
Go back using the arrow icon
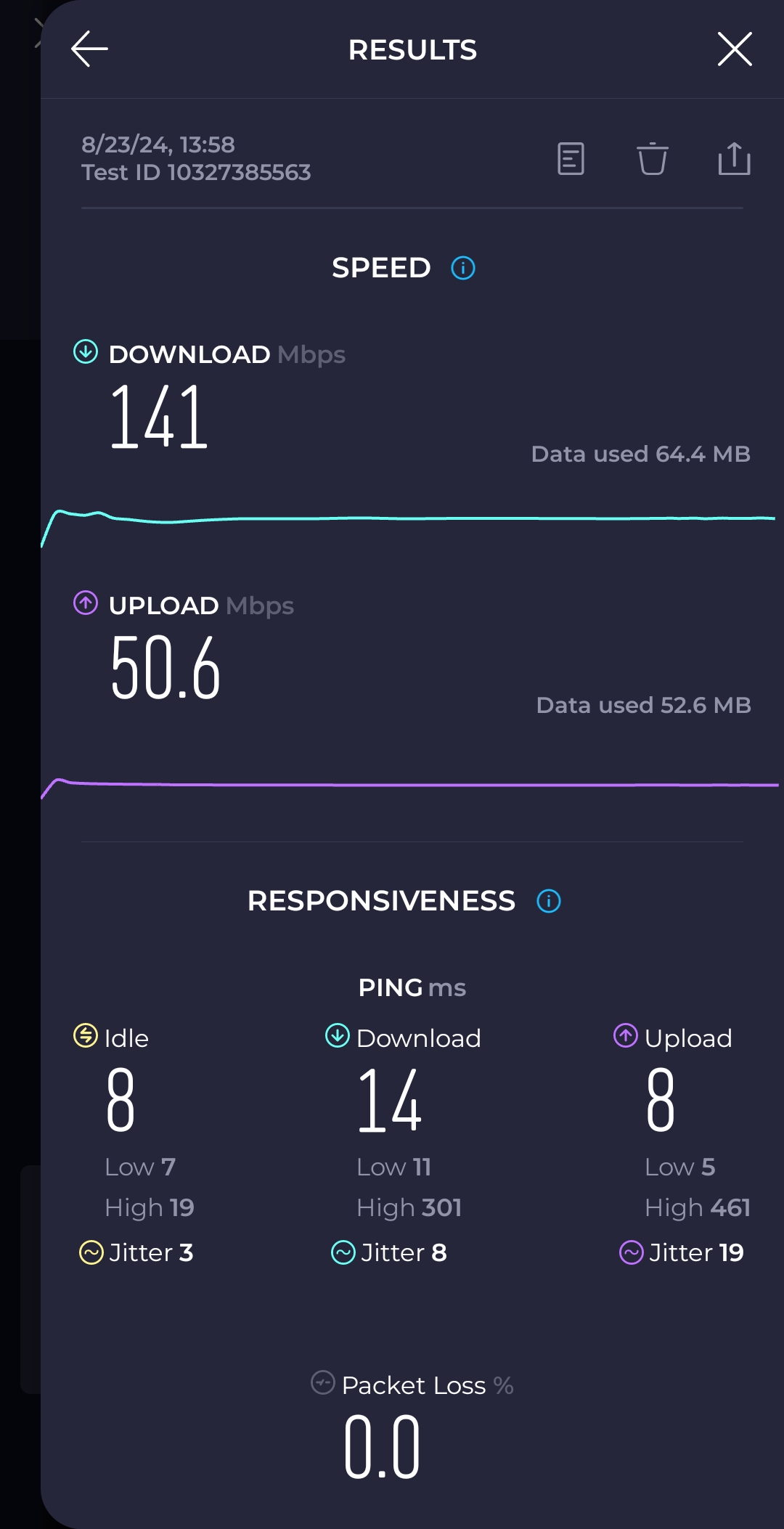click(x=89, y=49)
